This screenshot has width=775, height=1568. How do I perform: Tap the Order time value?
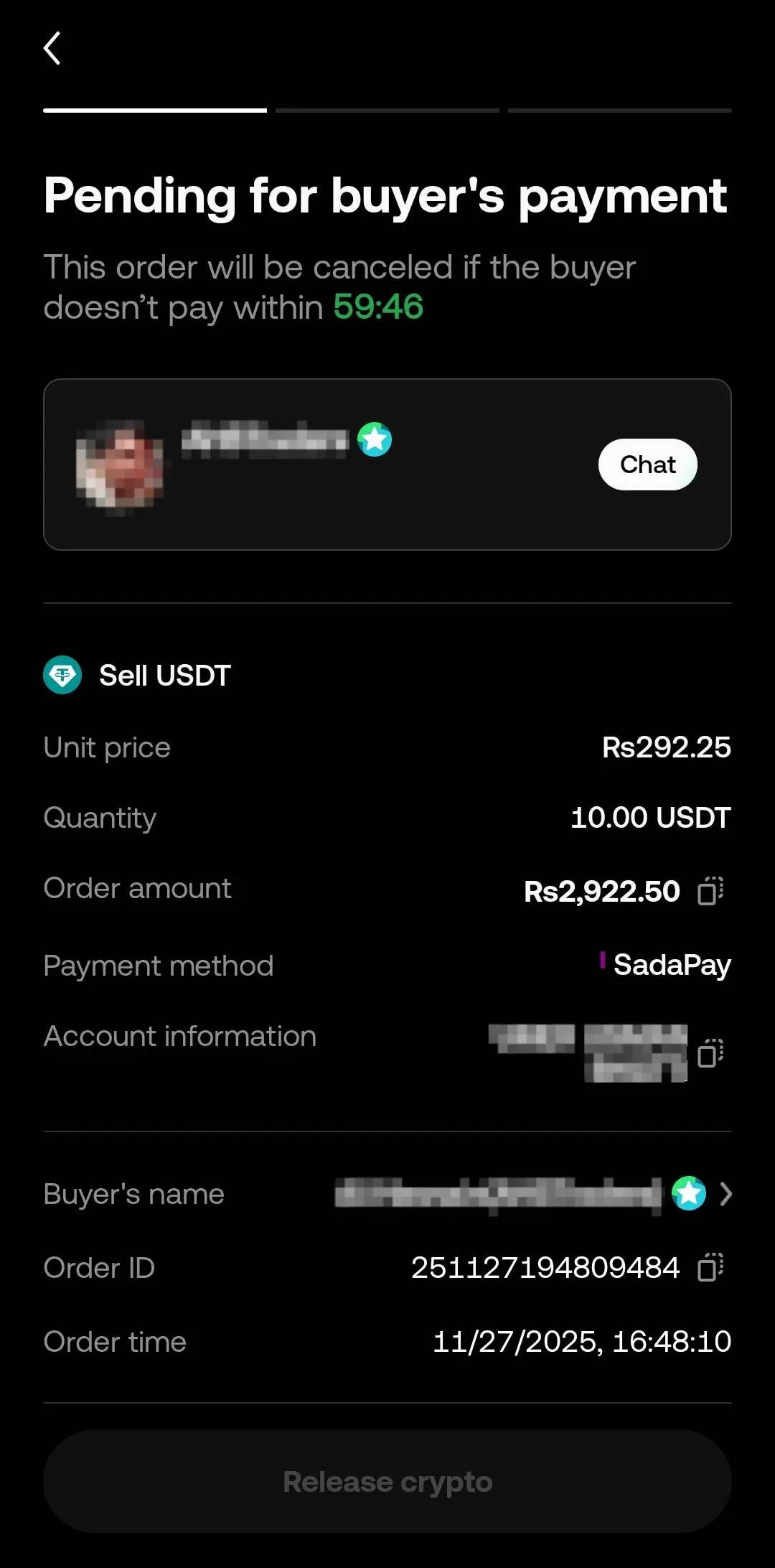pos(581,1341)
